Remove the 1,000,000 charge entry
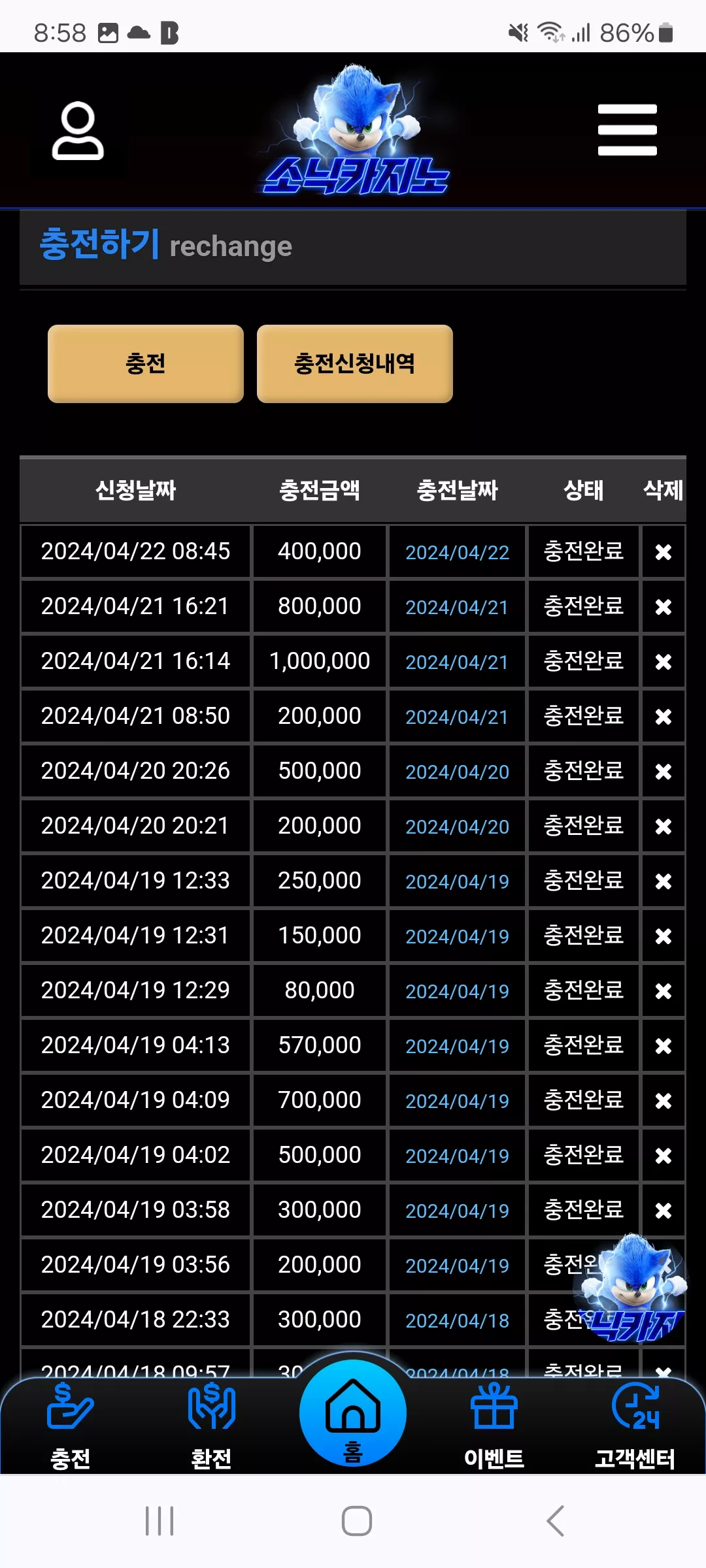This screenshot has height=1568, width=706. pos(664,662)
